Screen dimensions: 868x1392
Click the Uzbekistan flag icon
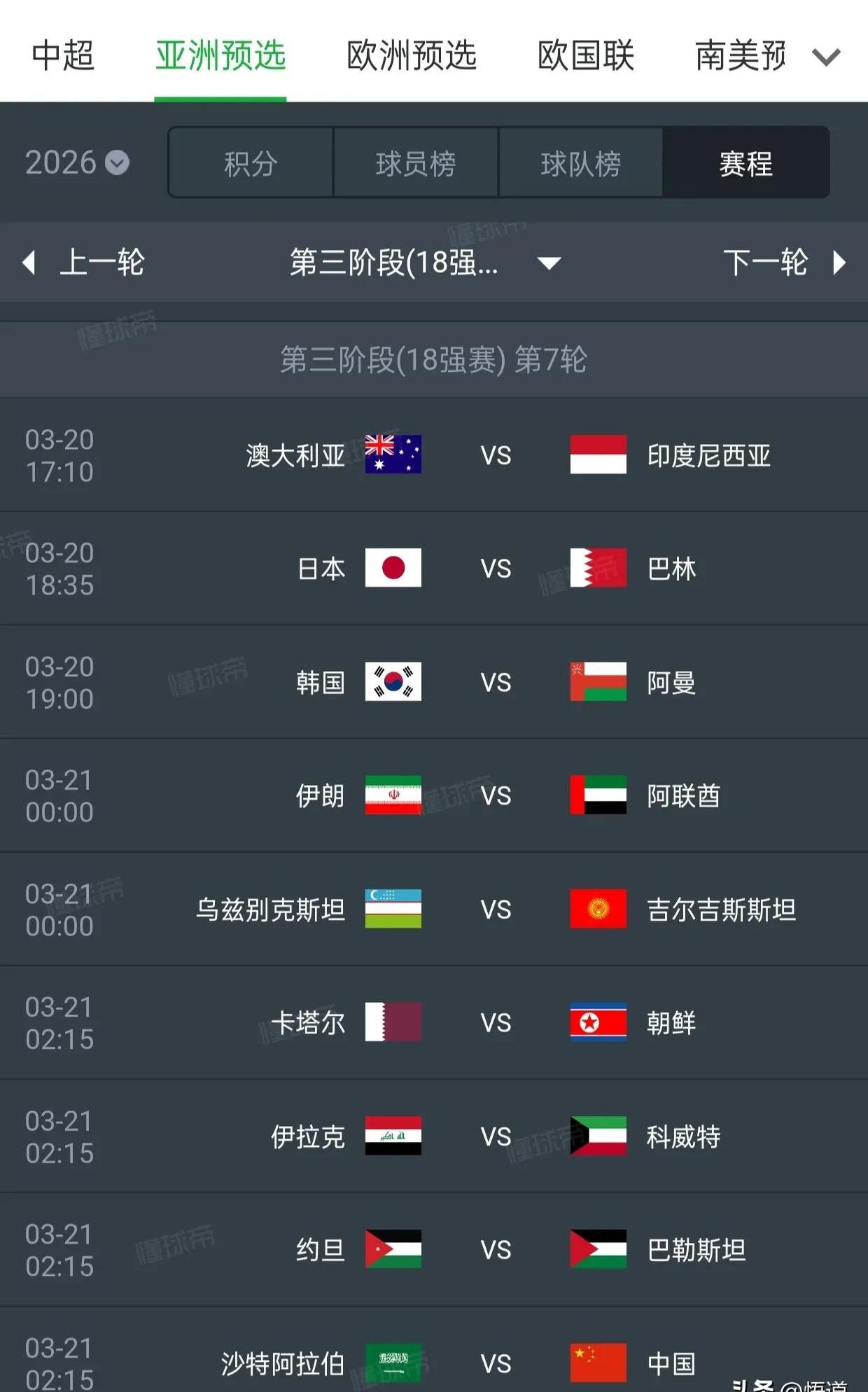point(392,910)
